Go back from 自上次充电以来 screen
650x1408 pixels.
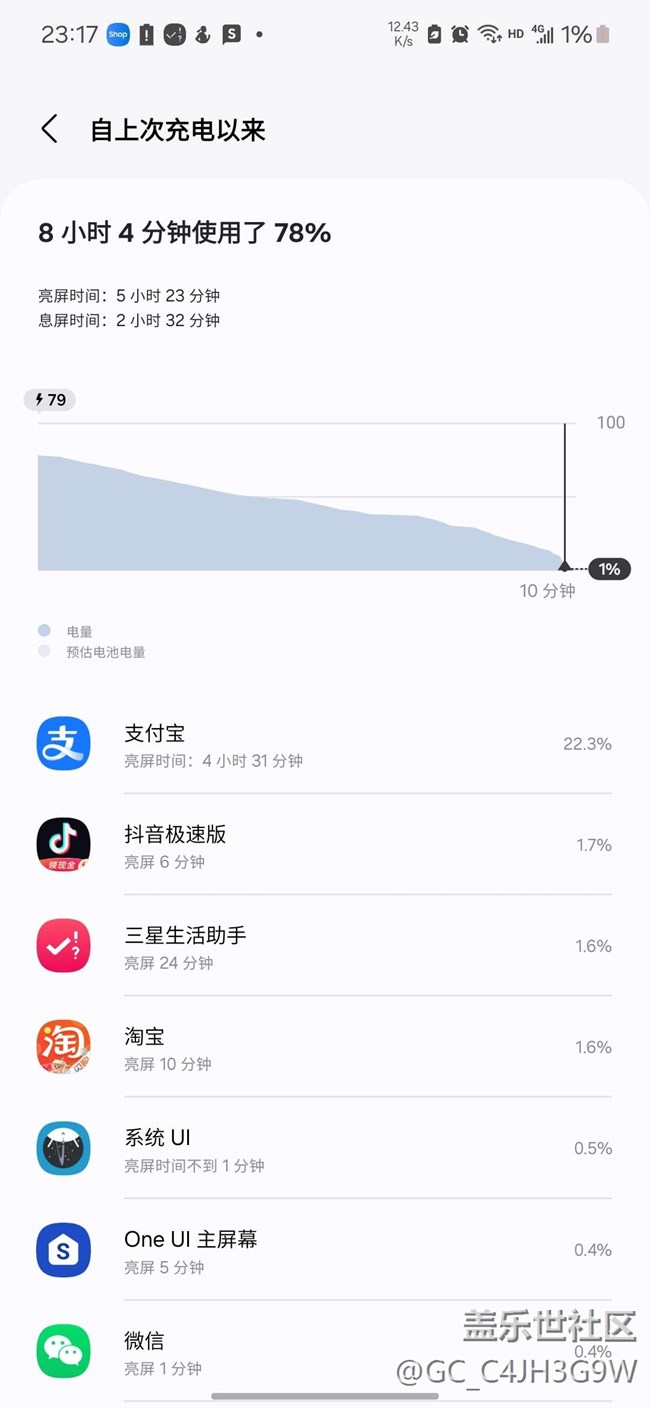[x=49, y=129]
